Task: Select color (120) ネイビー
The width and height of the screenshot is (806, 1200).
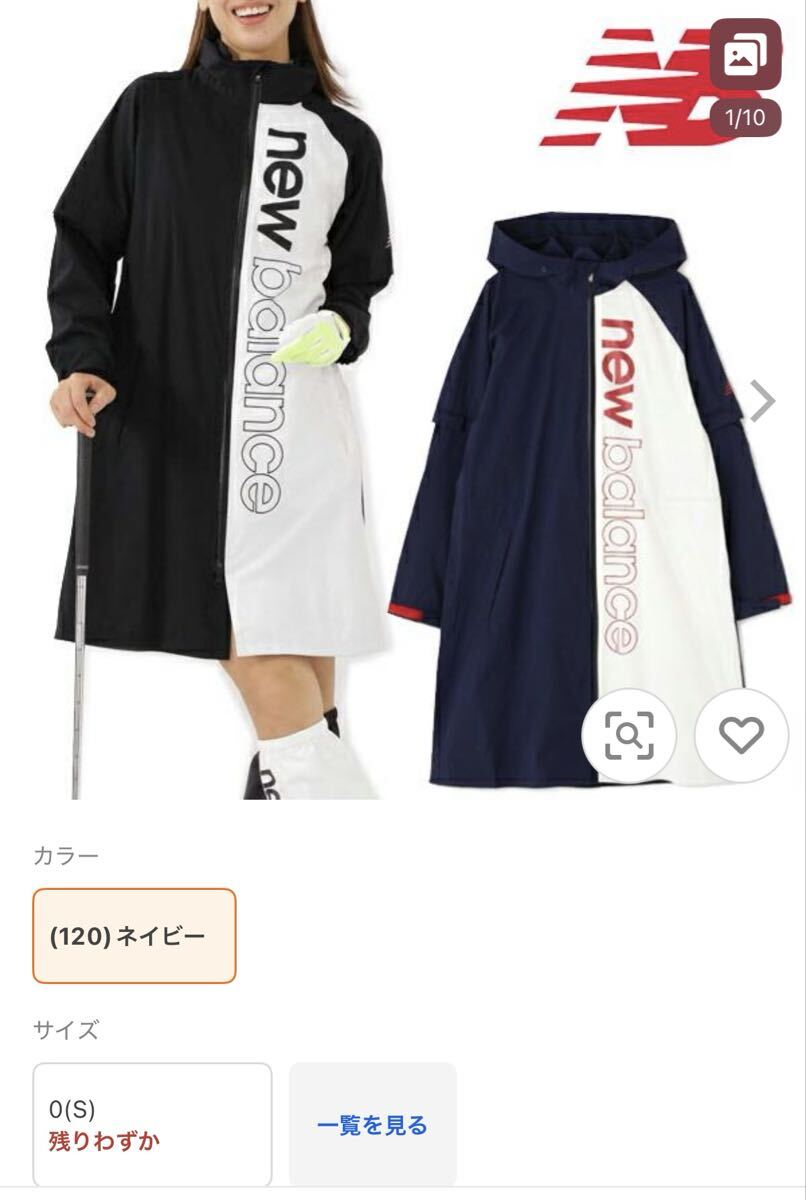Action: 135,936
